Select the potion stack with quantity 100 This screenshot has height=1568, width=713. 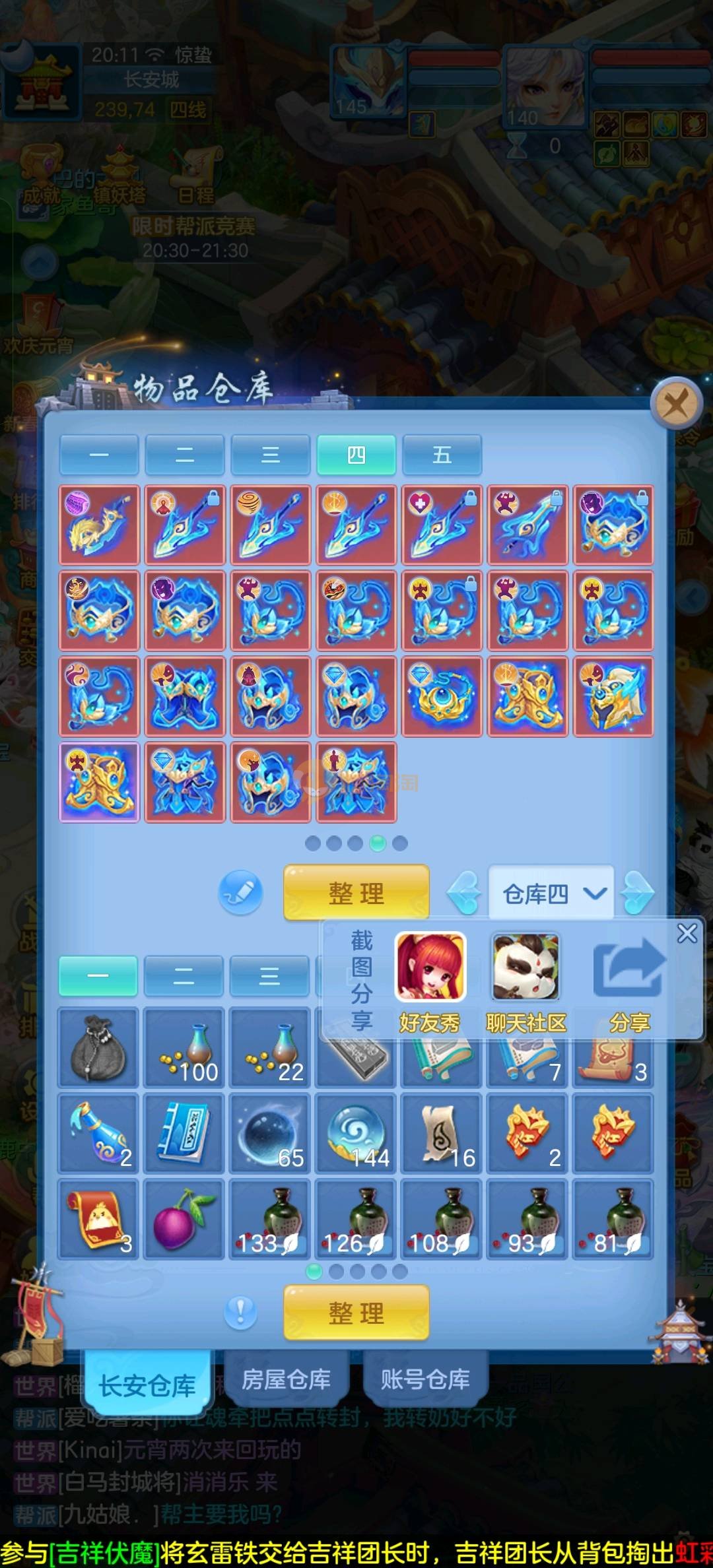click(184, 1048)
